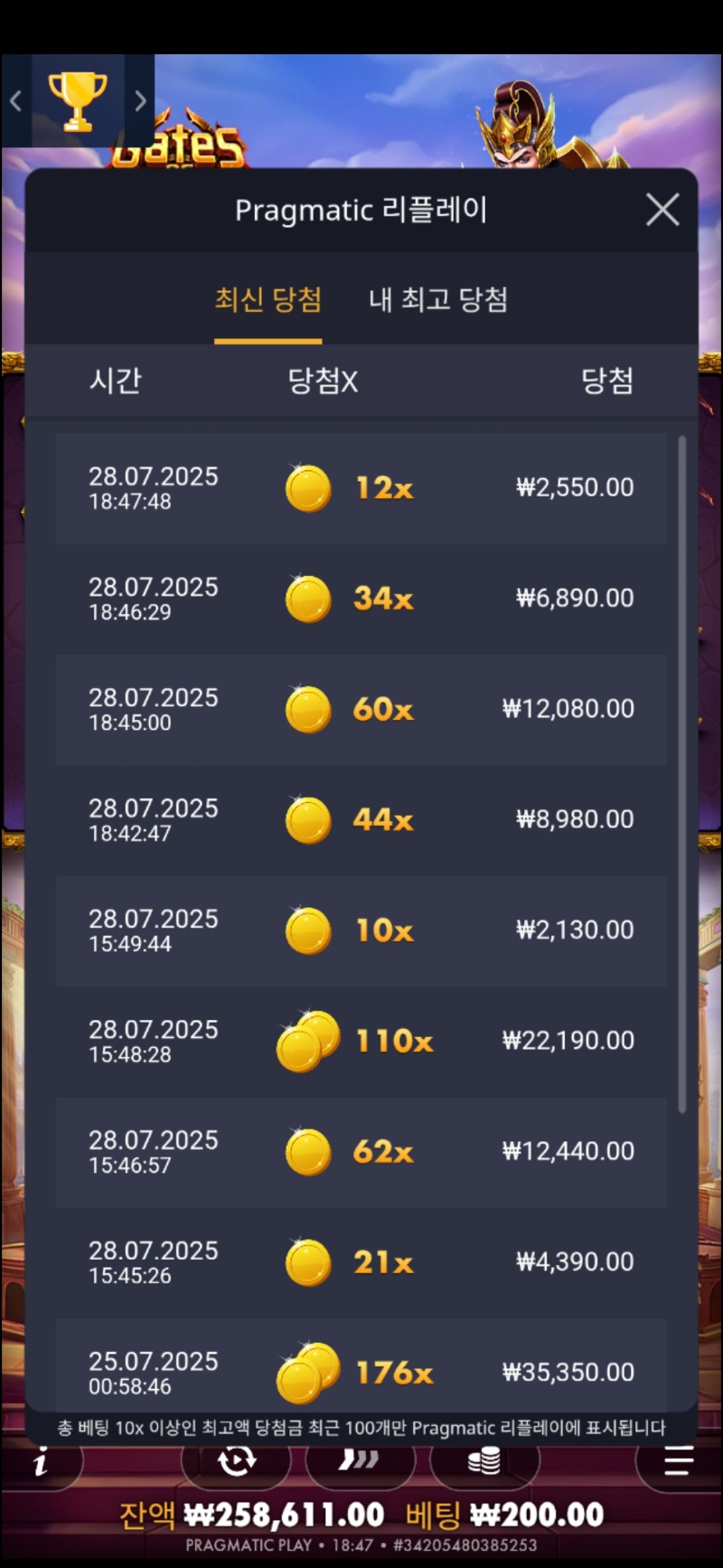Tap the right arrow beside trophy
The height and width of the screenshot is (1568, 723).
[140, 100]
